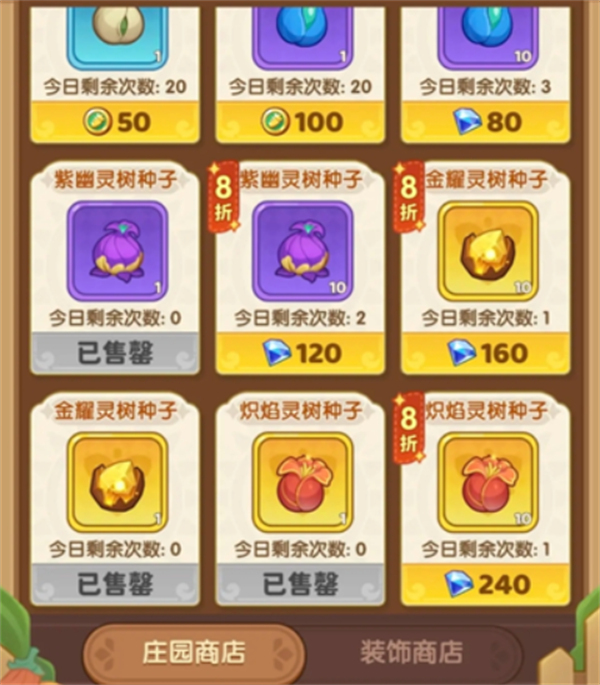Switch to the 庄园商店 tab
600x685 pixels.
194,653
